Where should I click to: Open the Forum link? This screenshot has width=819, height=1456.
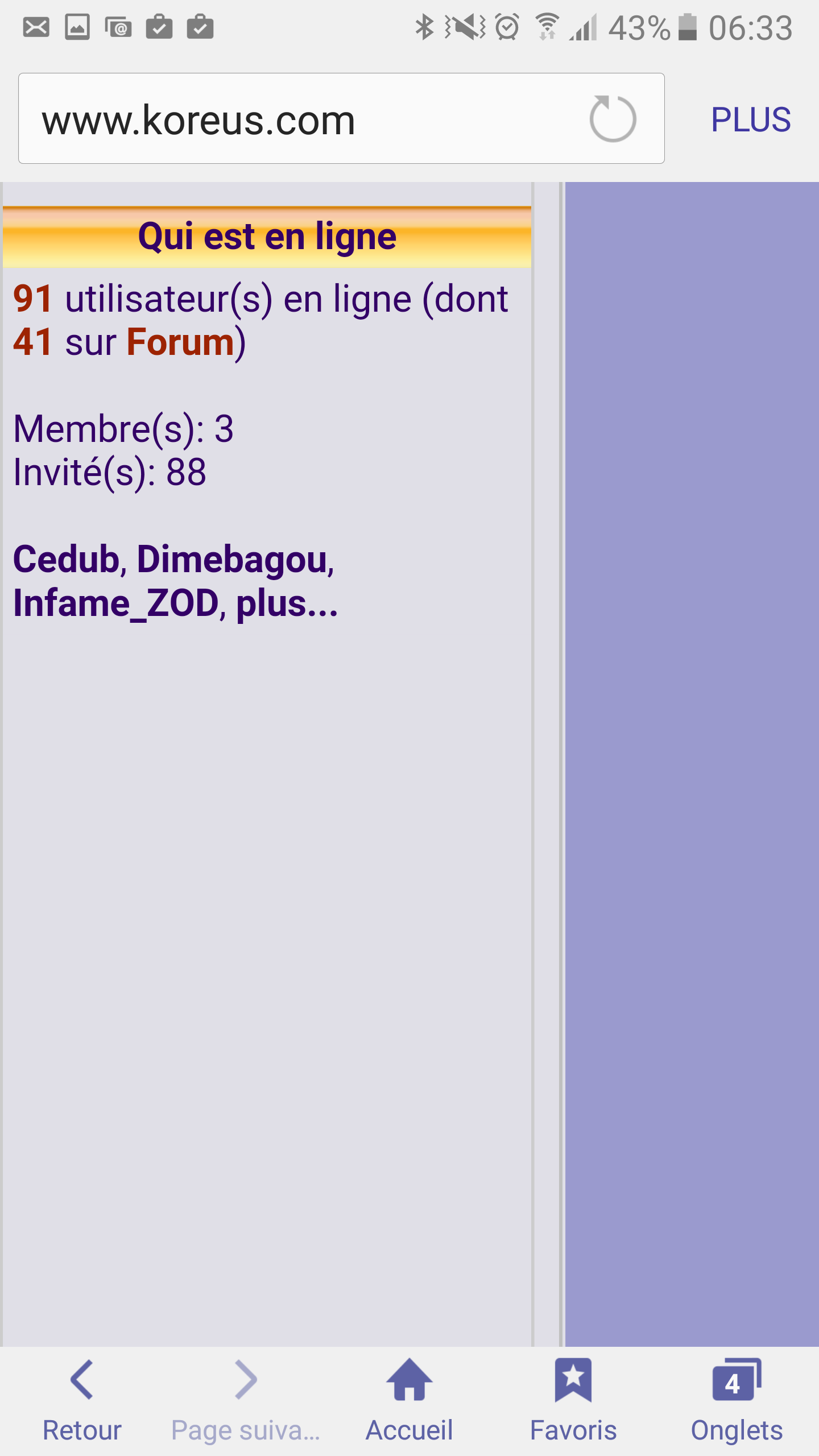click(x=180, y=343)
